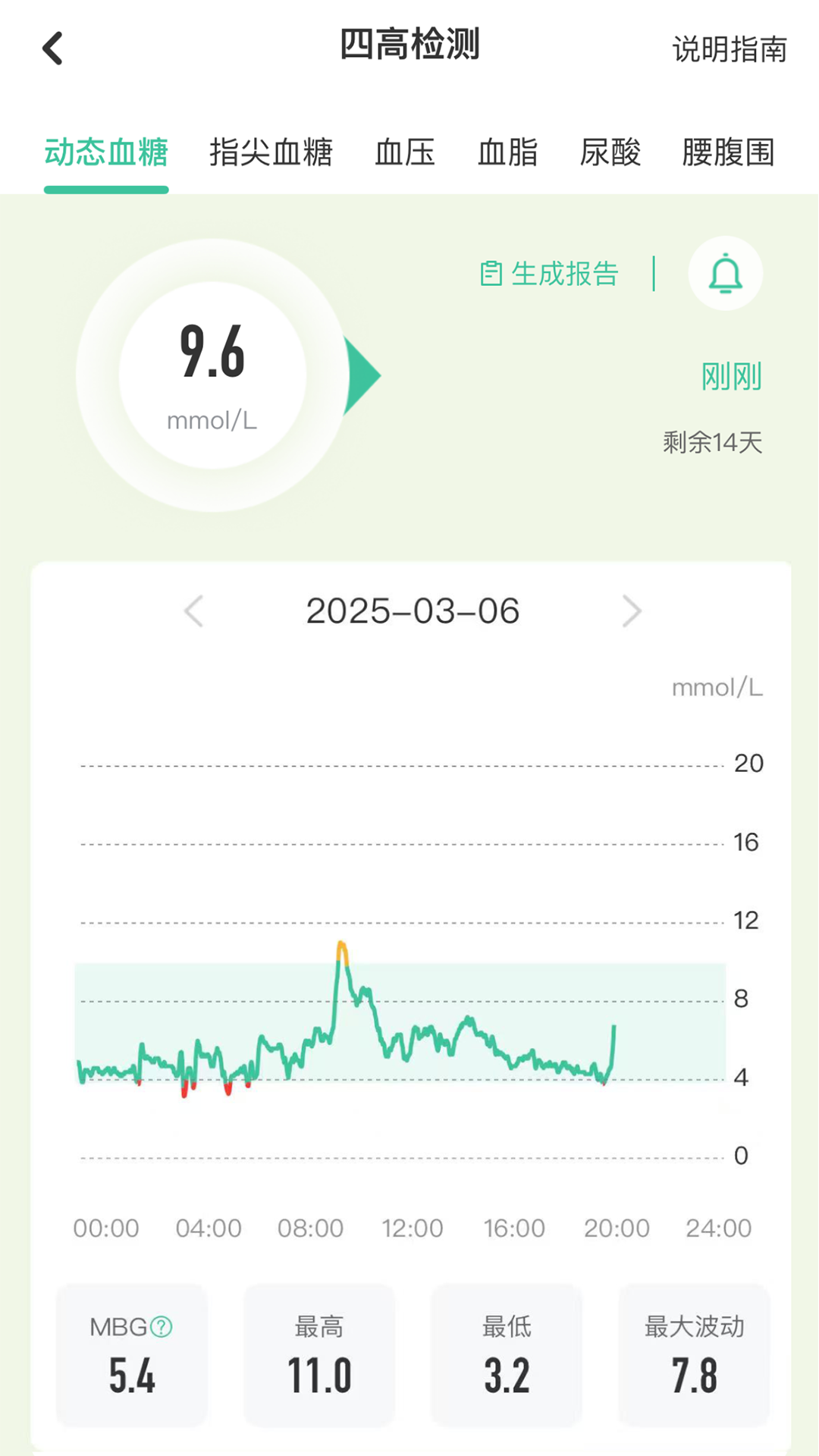Image resolution: width=819 pixels, height=1456 pixels.
Task: Click the MBG question mark help icon
Action: [x=160, y=1326]
